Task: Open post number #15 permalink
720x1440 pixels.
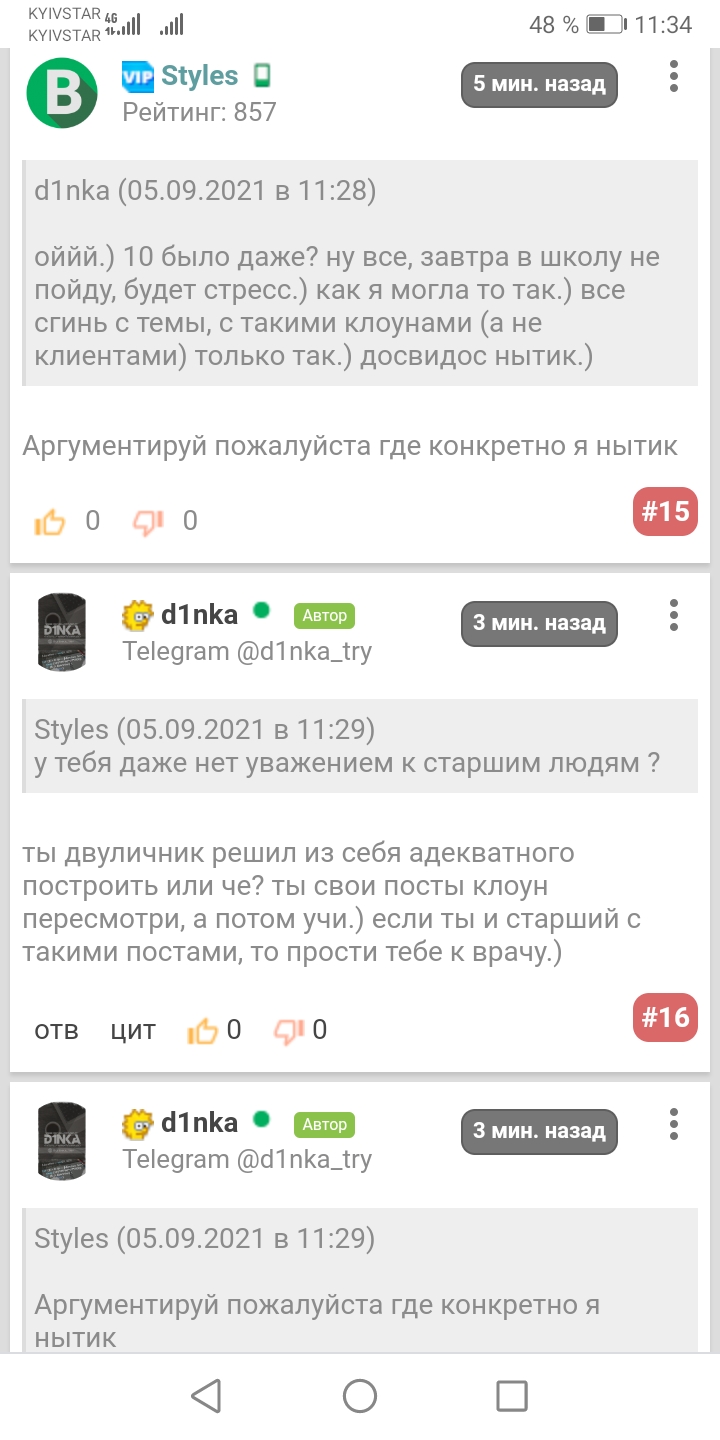Action: 665,512
